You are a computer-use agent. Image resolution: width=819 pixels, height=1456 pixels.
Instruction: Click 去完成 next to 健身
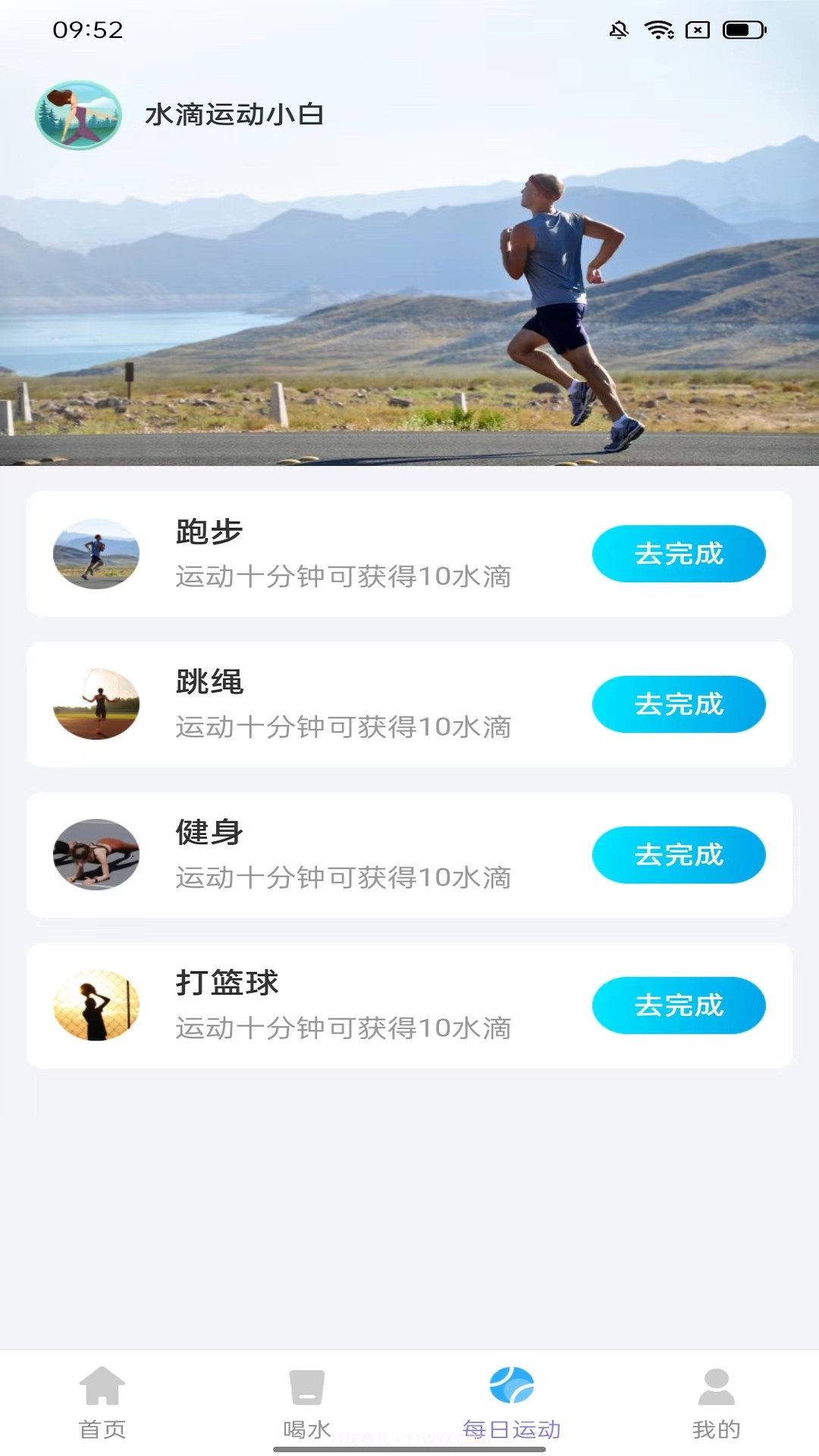(679, 855)
